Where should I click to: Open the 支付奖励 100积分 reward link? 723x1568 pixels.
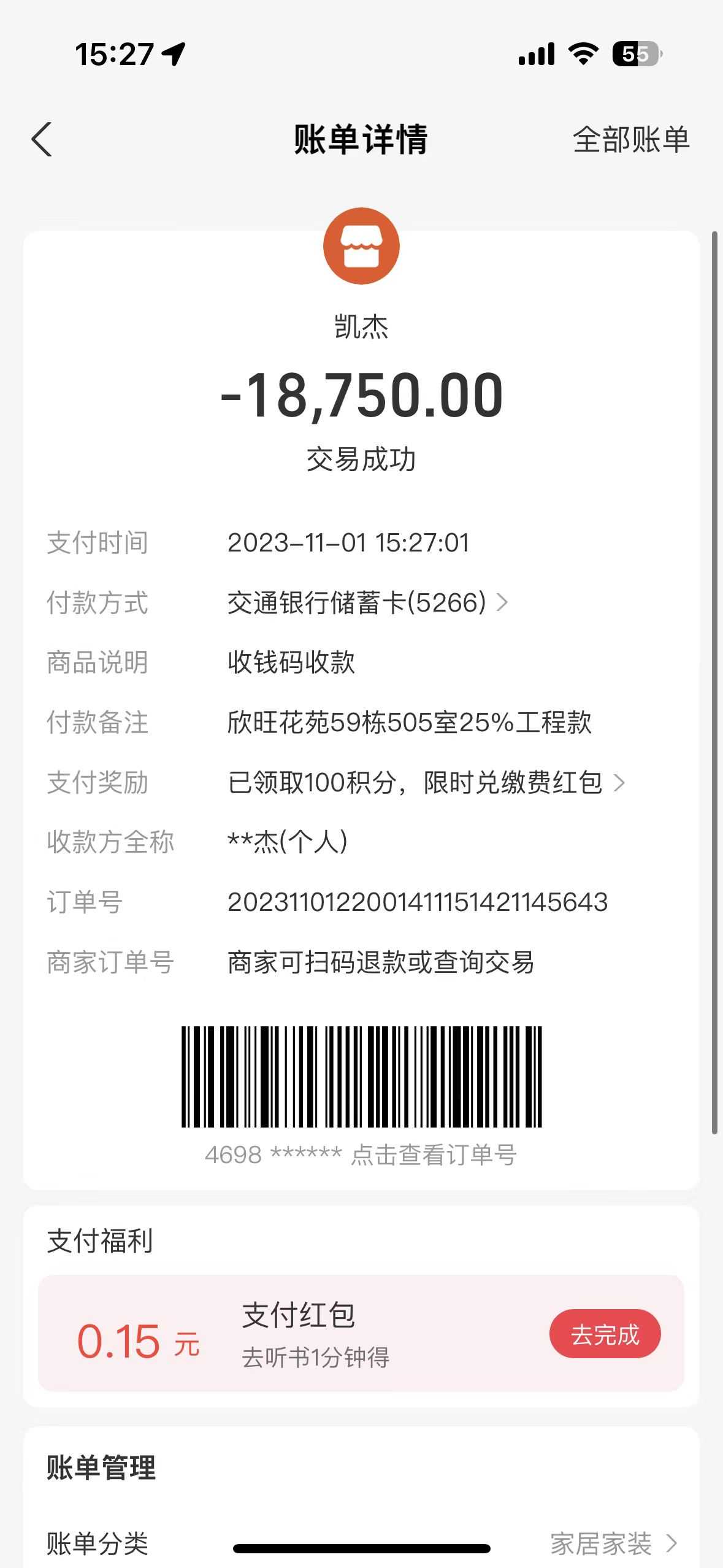click(x=426, y=783)
